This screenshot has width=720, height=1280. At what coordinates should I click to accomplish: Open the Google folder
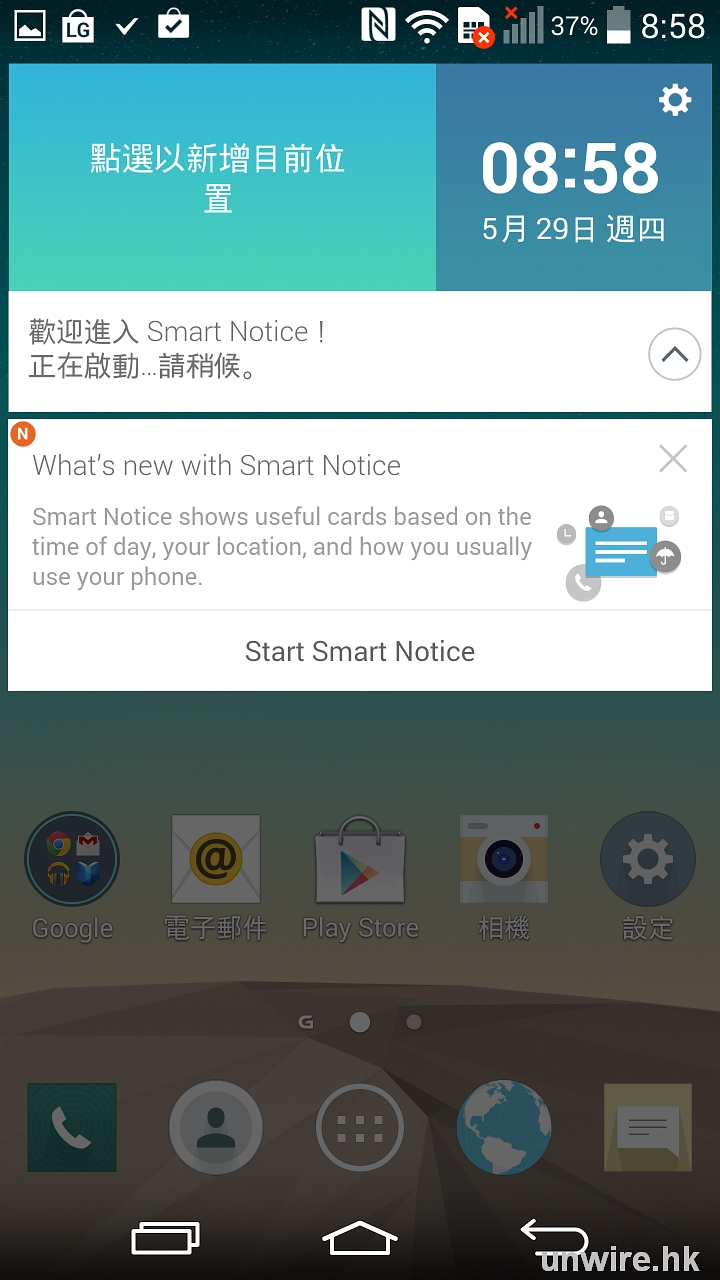pyautogui.click(x=72, y=860)
